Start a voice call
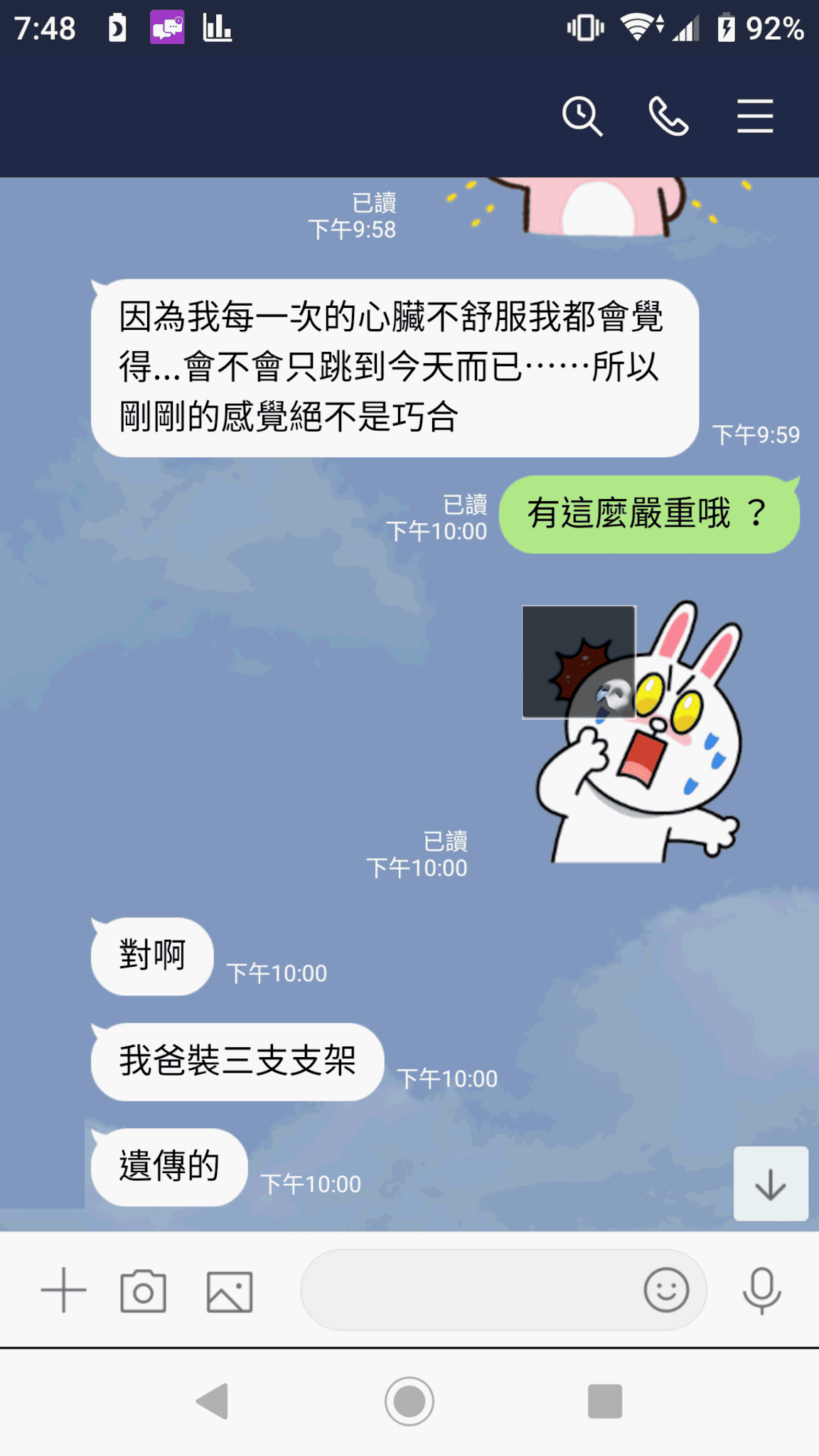The width and height of the screenshot is (819, 1456). tap(668, 116)
